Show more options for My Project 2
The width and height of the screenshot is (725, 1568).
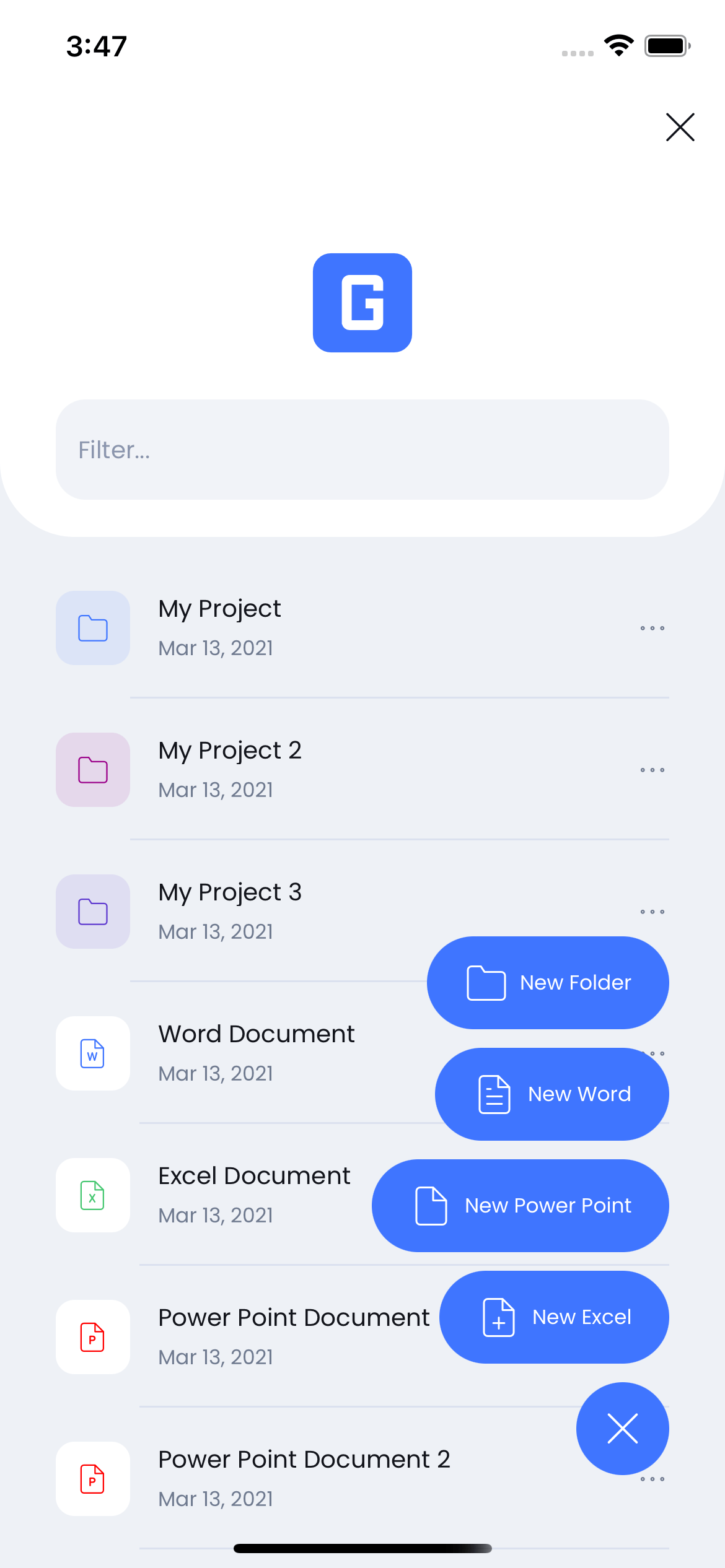click(x=652, y=770)
